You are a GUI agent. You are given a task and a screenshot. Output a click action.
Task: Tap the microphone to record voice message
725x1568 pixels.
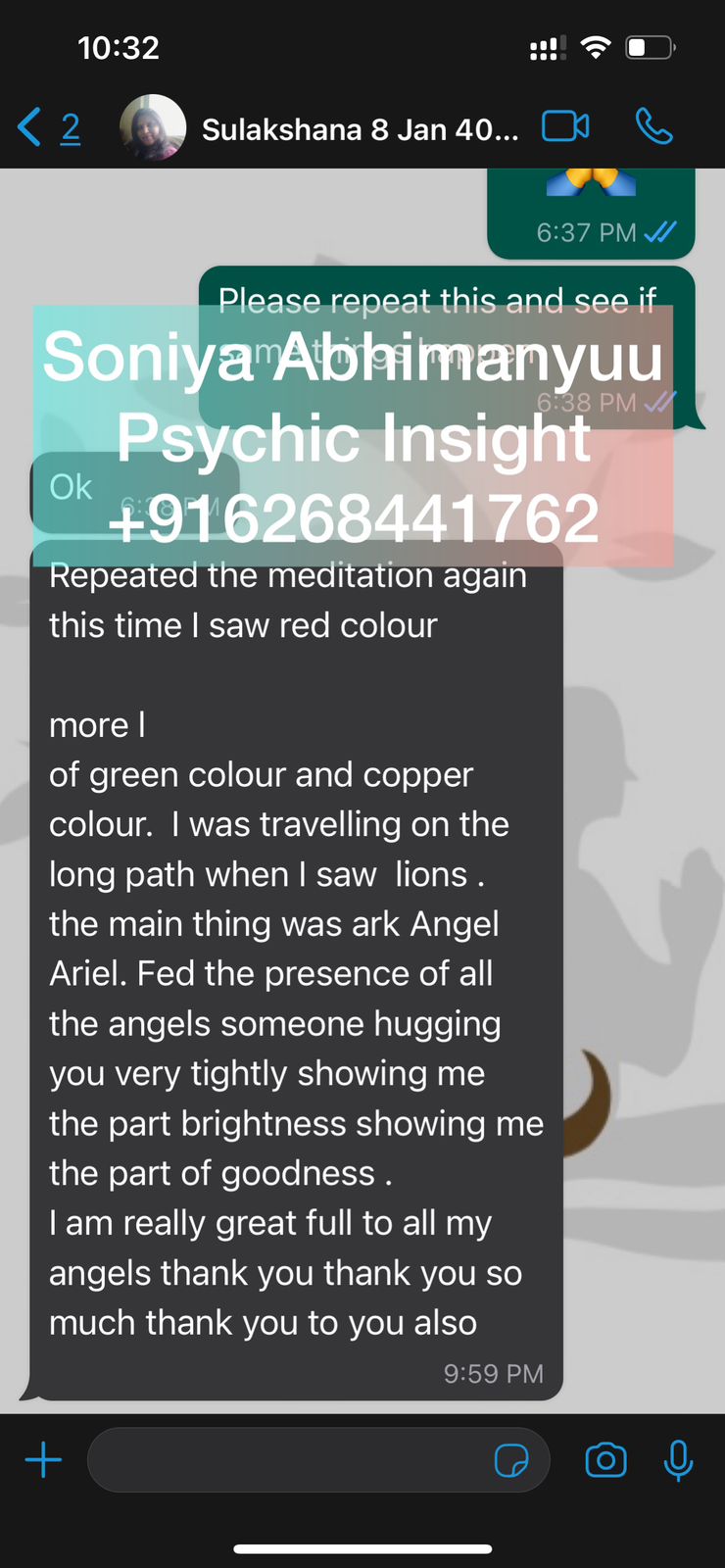point(678,1460)
